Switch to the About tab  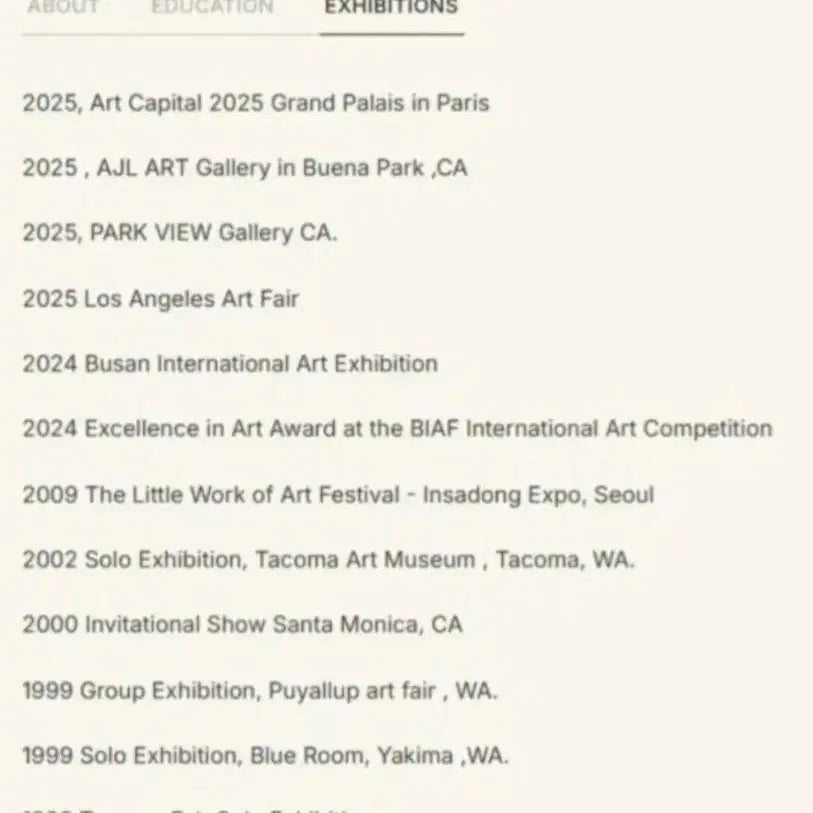(x=63, y=8)
